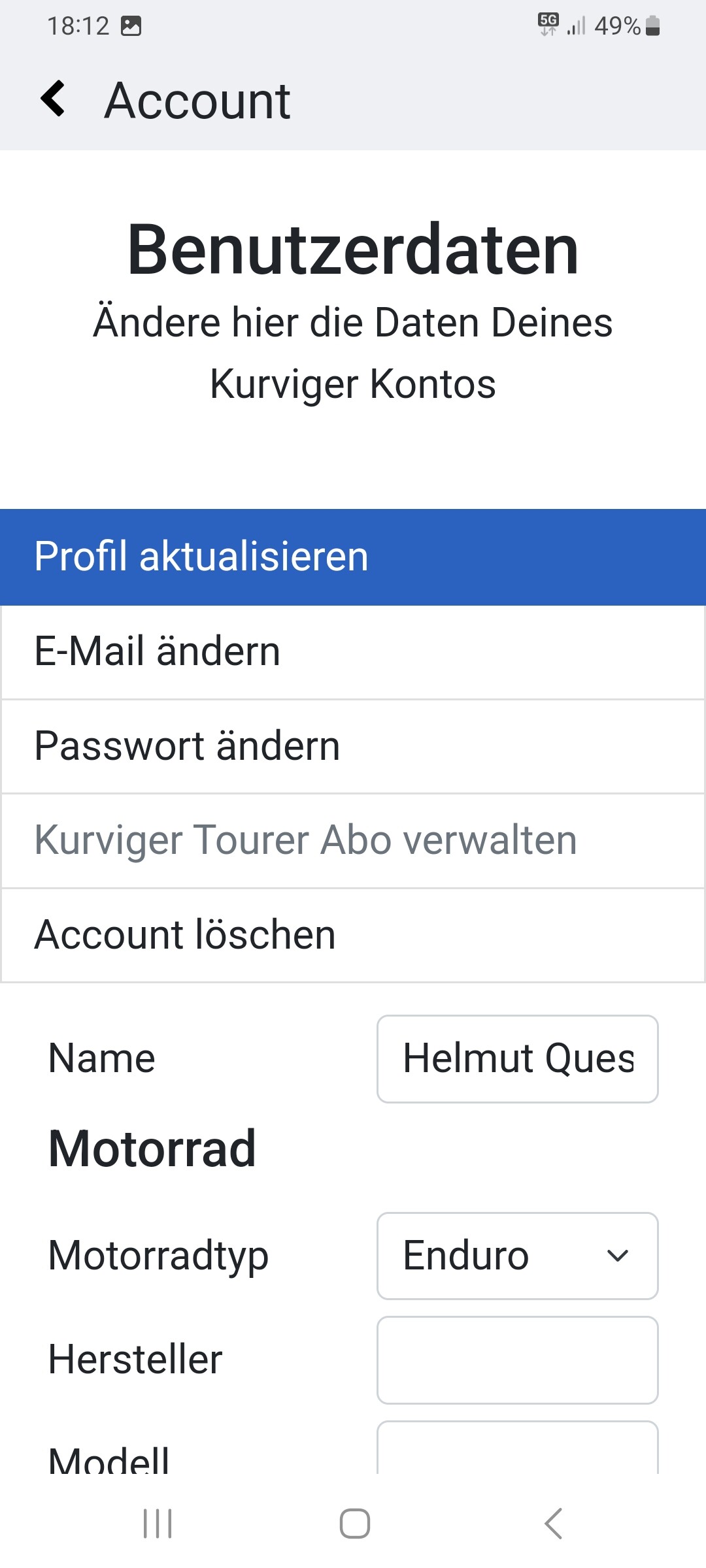Image resolution: width=706 pixels, height=1568 pixels.
Task: Open Kurviger Tourer Abo verwalten
Action: [353, 841]
